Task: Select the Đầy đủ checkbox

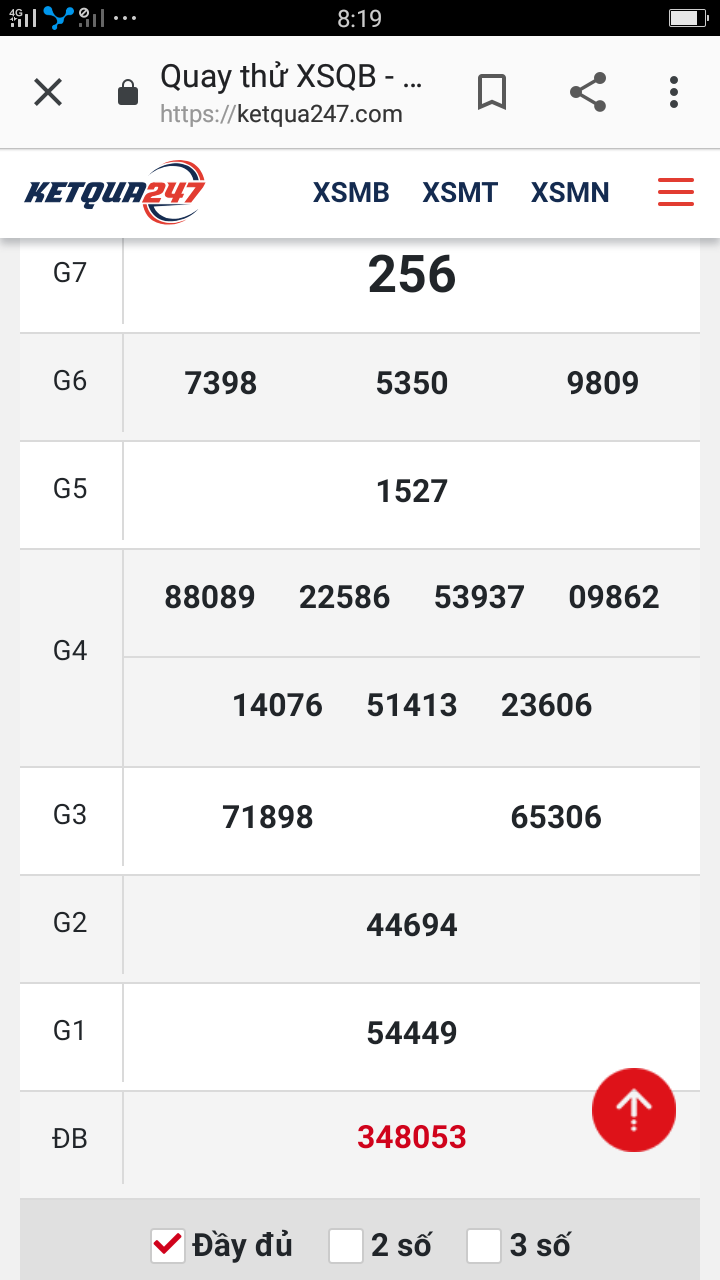Action: [x=168, y=1245]
